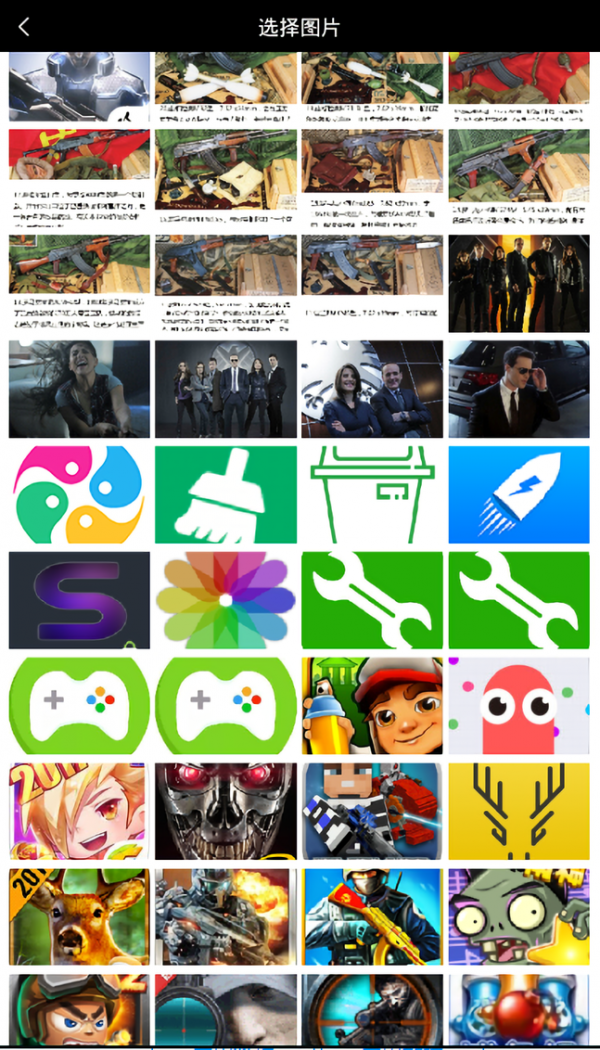Pick the green trash bin icon image
This screenshot has width=600, height=1050.
(372, 495)
